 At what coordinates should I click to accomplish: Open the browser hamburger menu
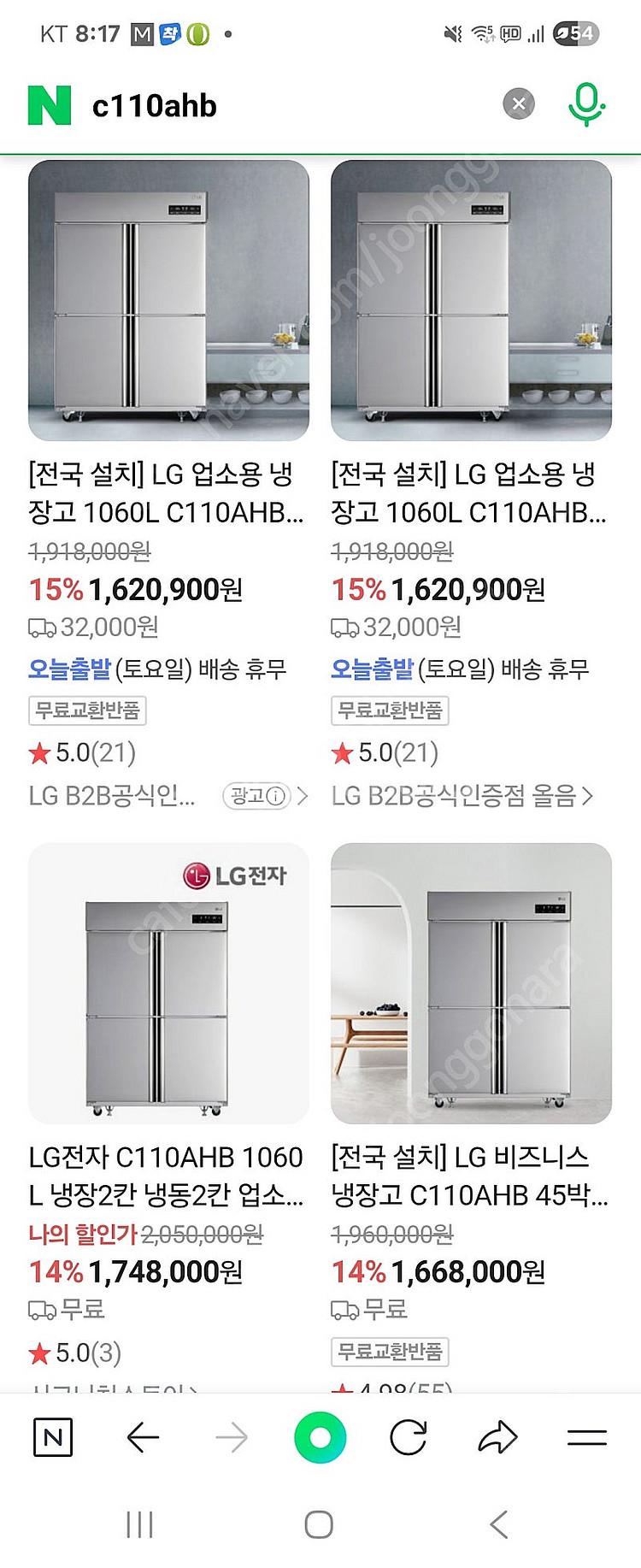[586, 1437]
